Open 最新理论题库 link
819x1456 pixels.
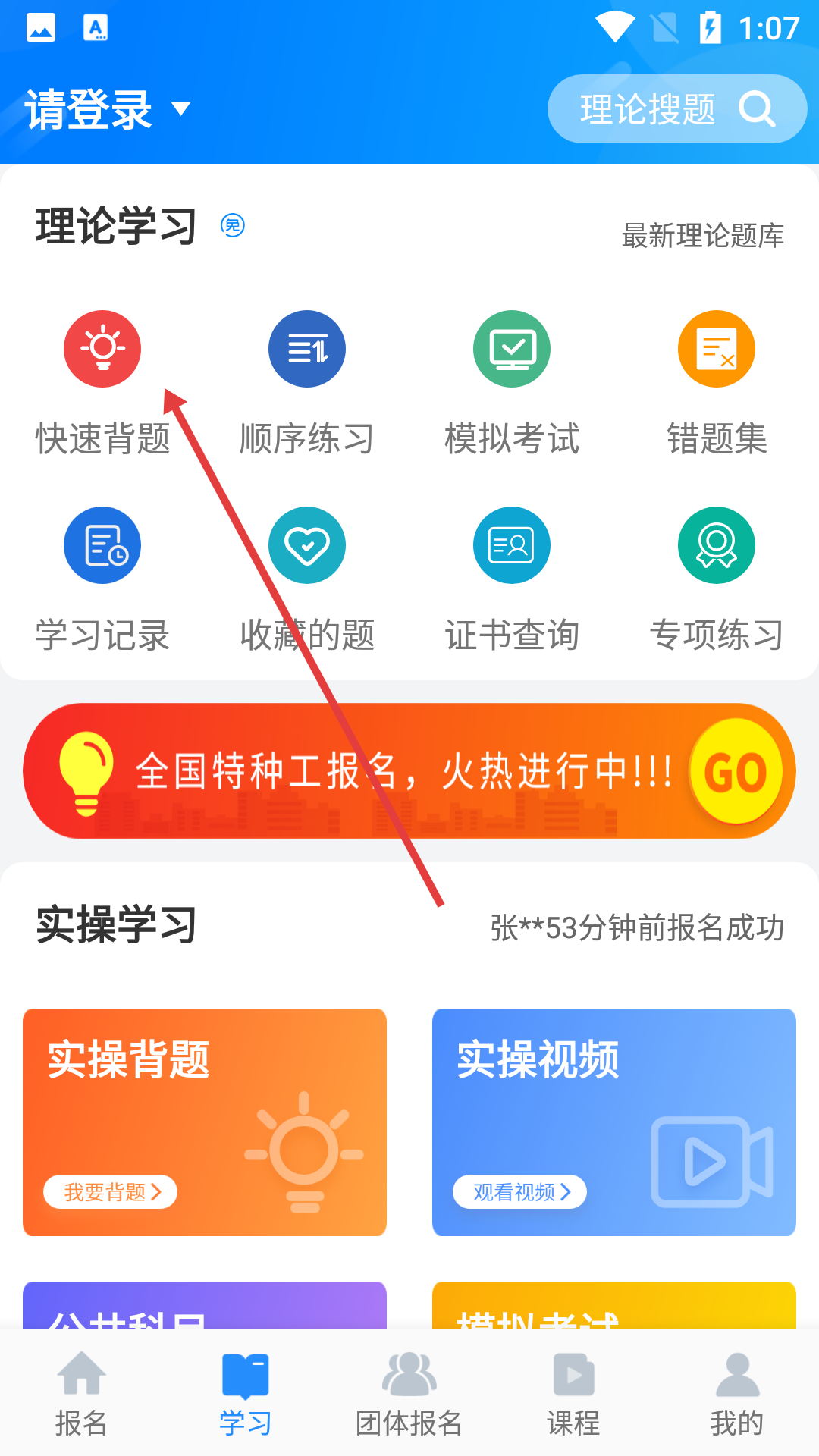click(x=702, y=236)
